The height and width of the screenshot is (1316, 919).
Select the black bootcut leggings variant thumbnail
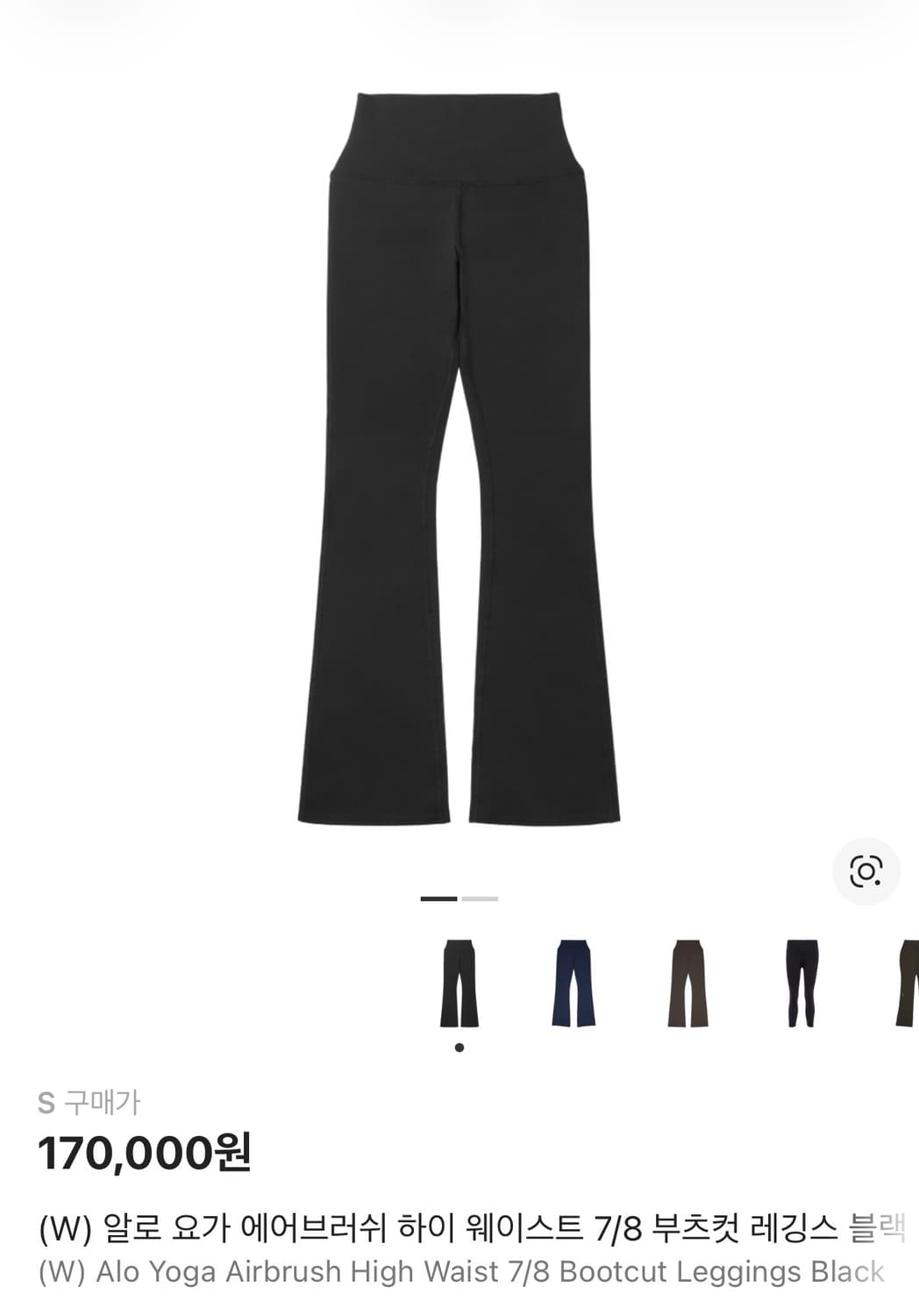459,984
